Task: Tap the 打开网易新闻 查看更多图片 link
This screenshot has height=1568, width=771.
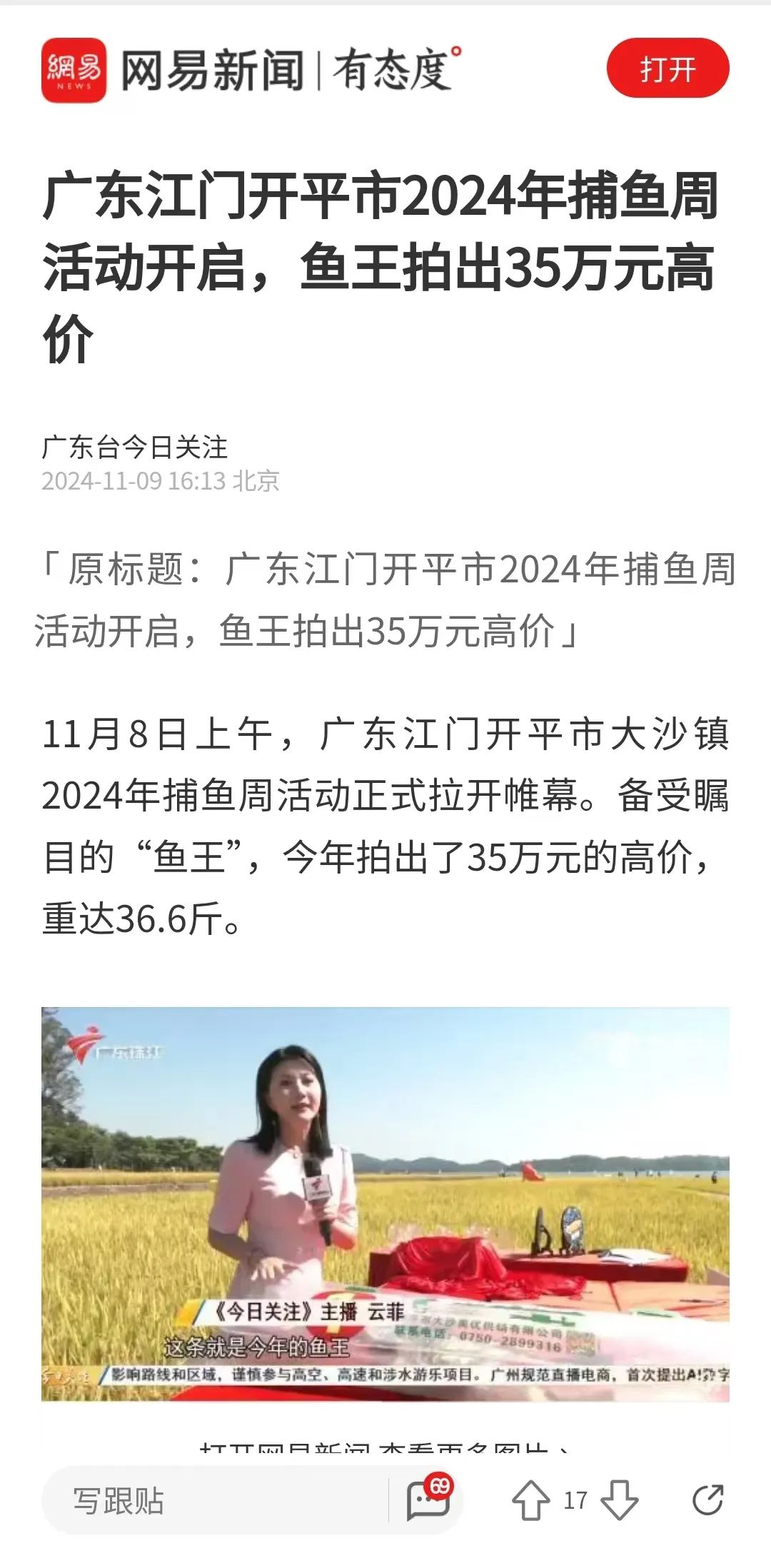Action: tap(385, 1450)
